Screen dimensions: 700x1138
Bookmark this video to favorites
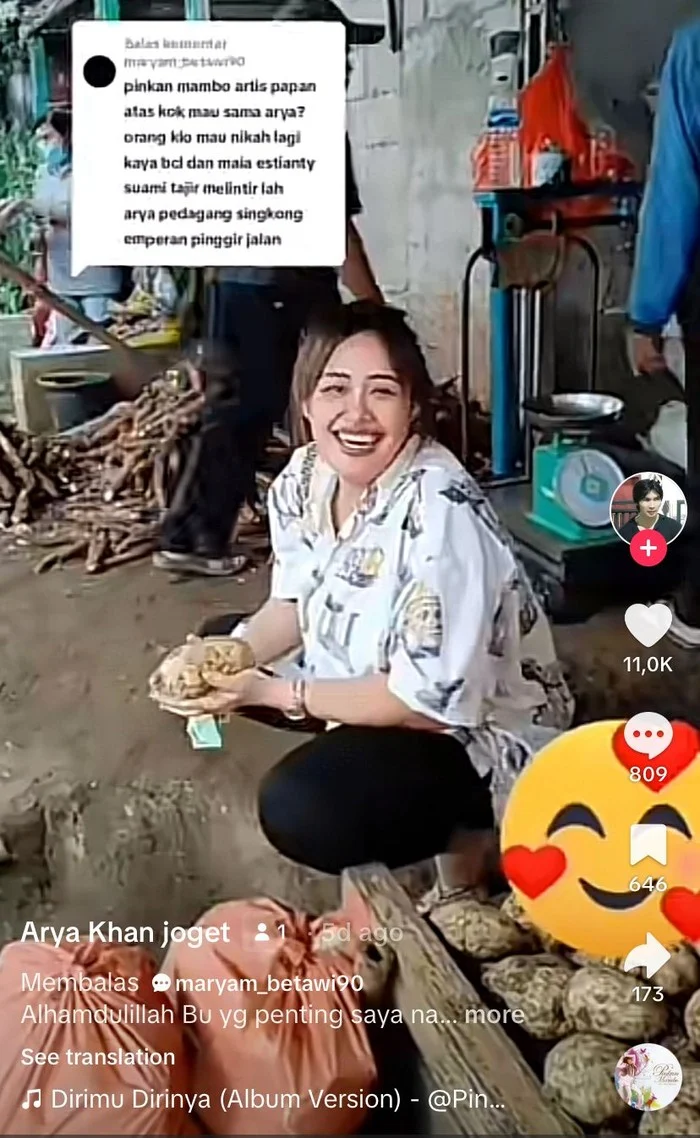click(x=648, y=846)
